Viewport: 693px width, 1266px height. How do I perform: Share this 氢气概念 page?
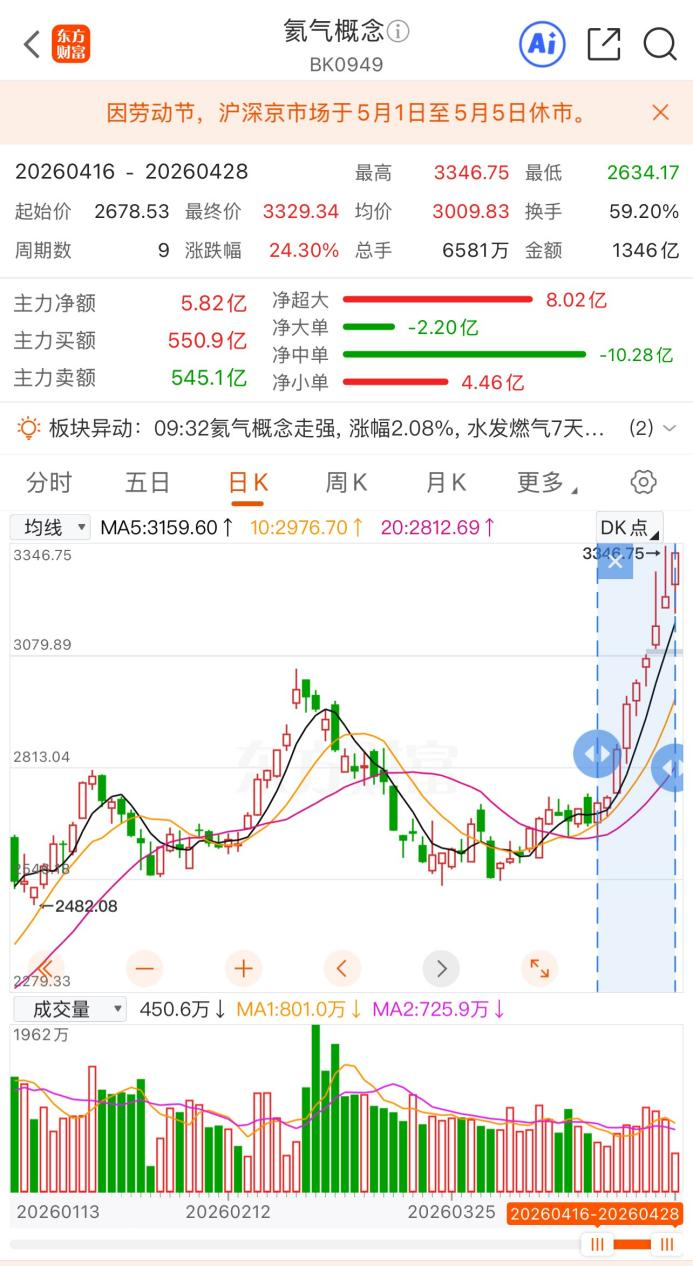click(604, 44)
